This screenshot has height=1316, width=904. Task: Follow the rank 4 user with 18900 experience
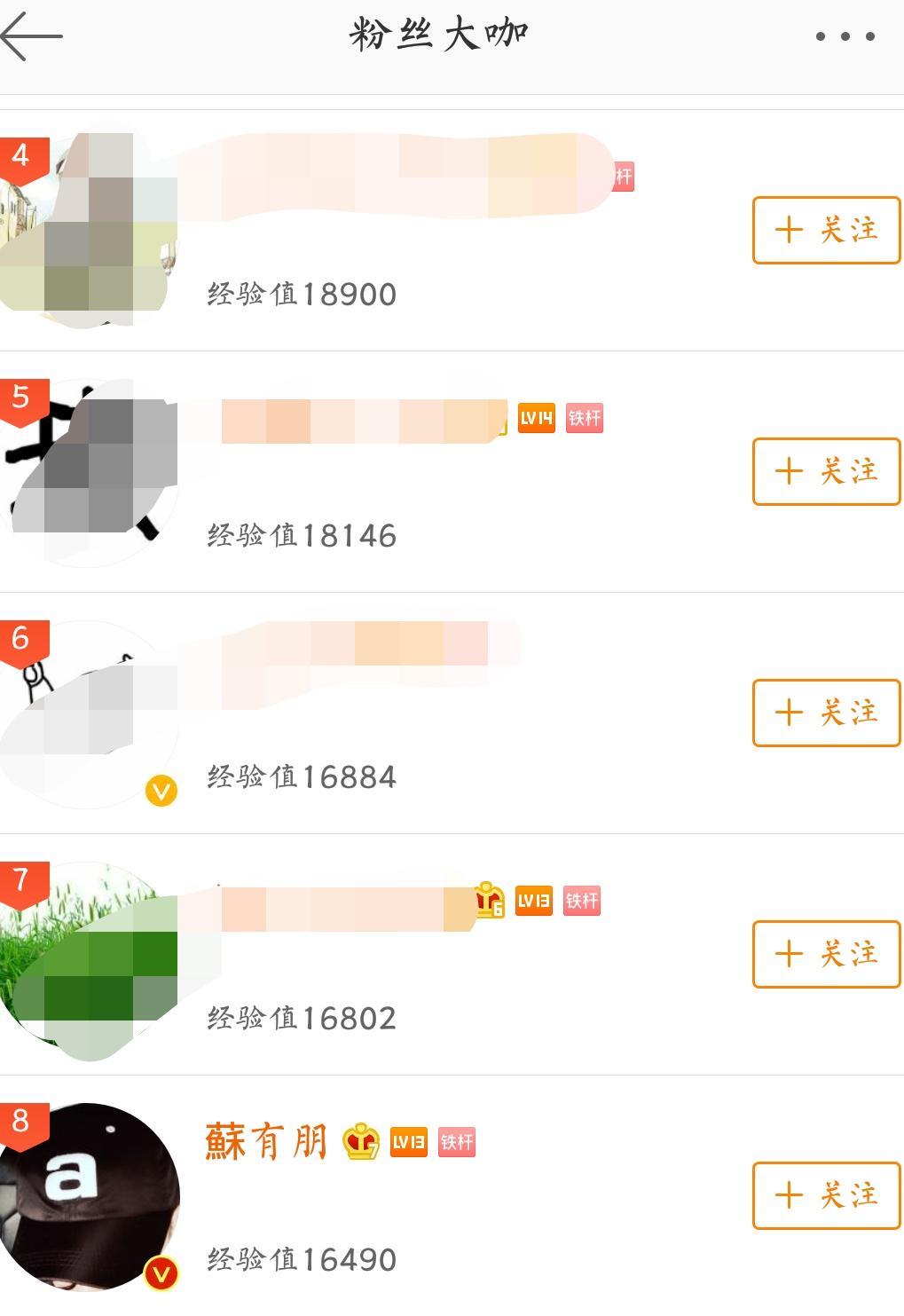826,231
